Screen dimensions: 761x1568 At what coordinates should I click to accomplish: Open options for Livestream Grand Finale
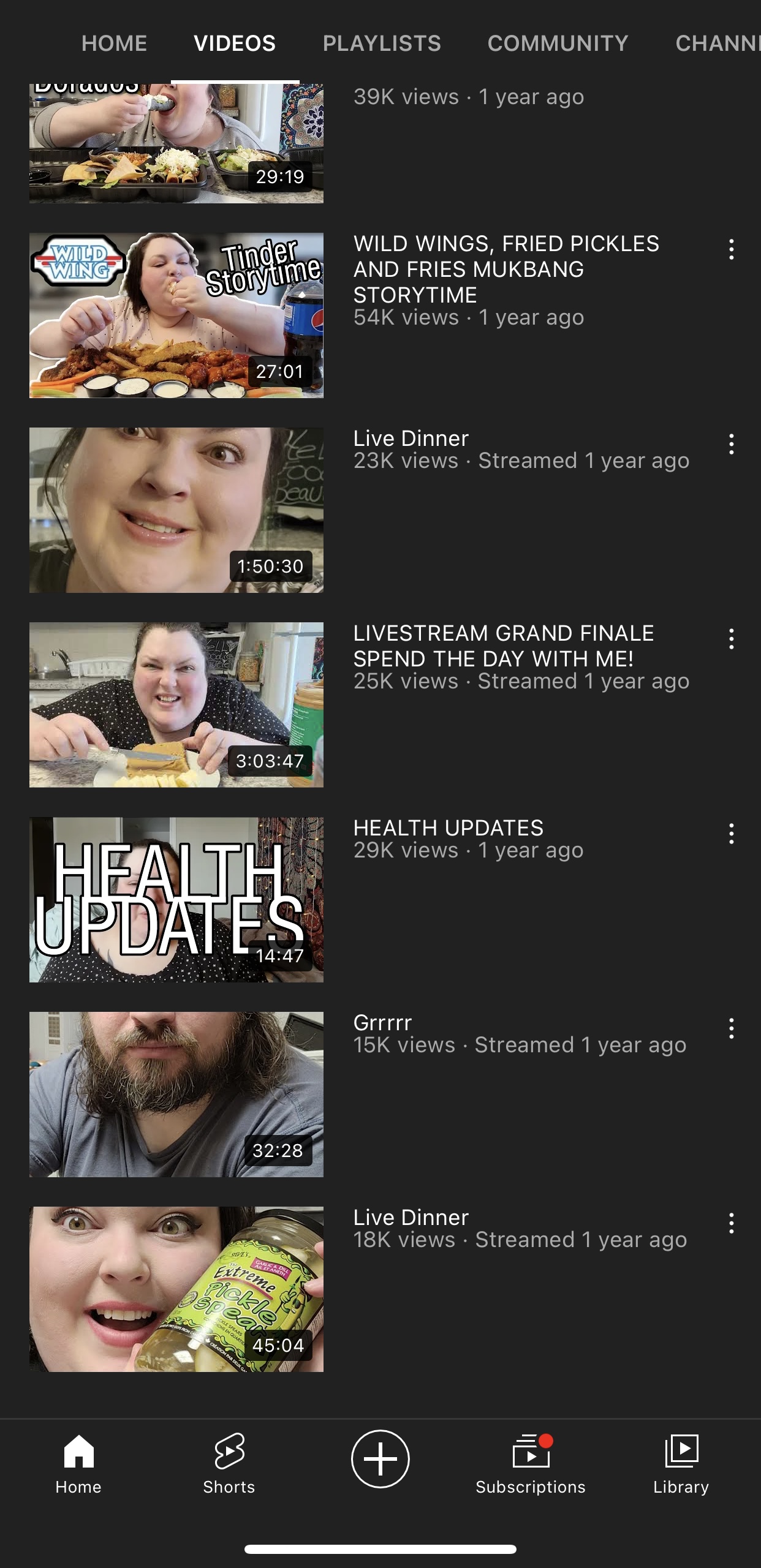[x=731, y=639]
